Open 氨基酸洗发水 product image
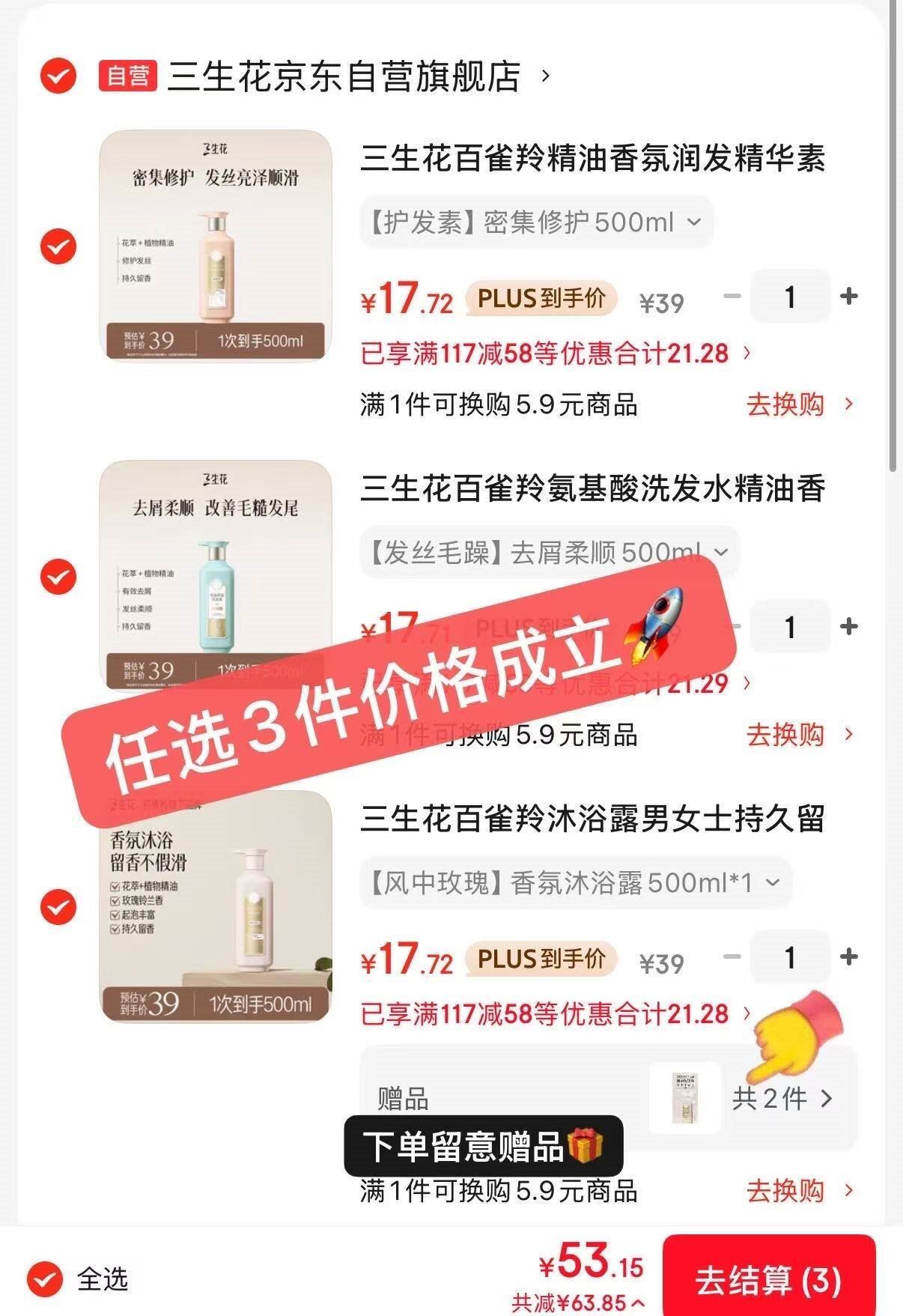 216,574
